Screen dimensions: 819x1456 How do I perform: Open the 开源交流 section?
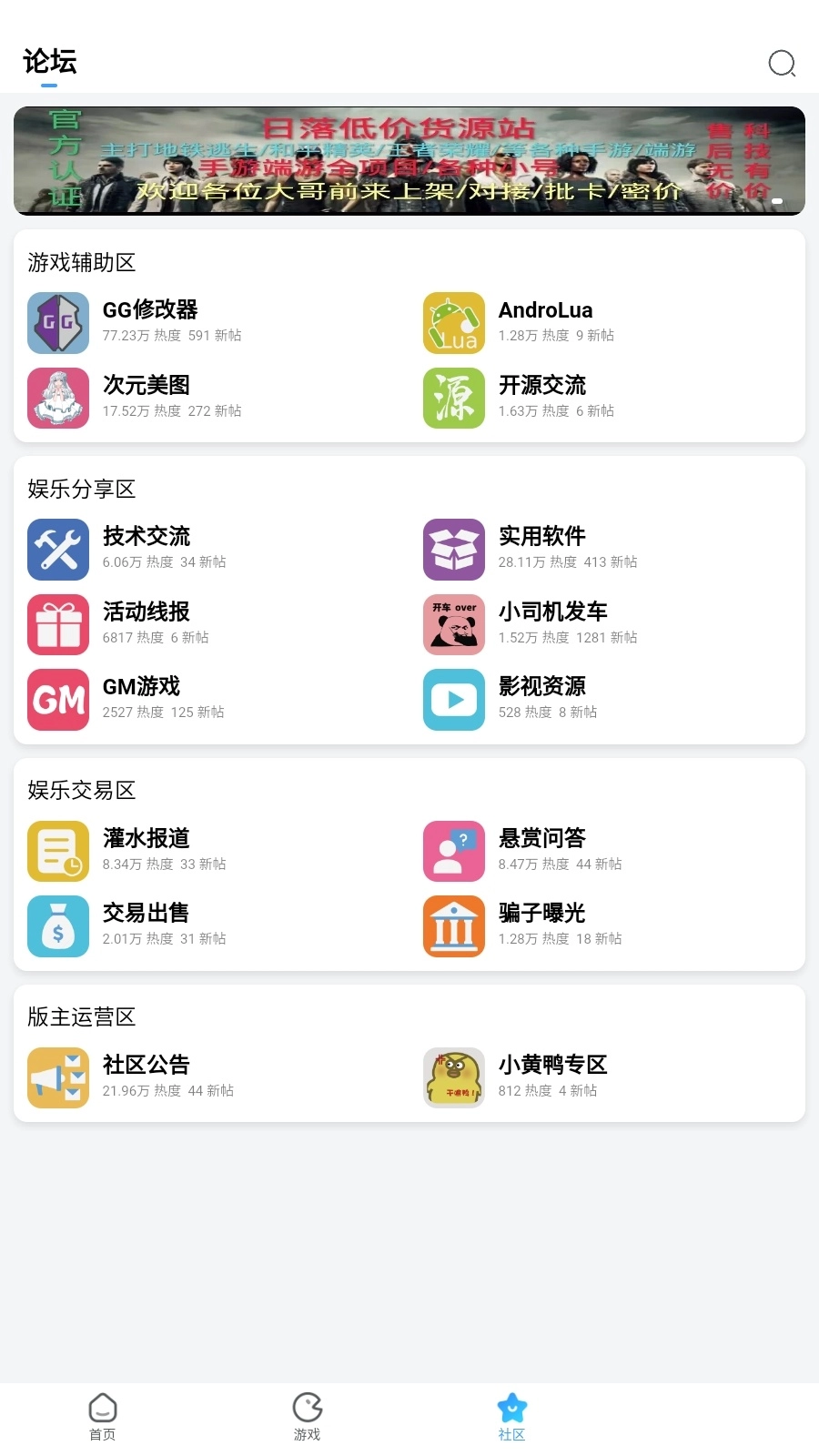542,398
